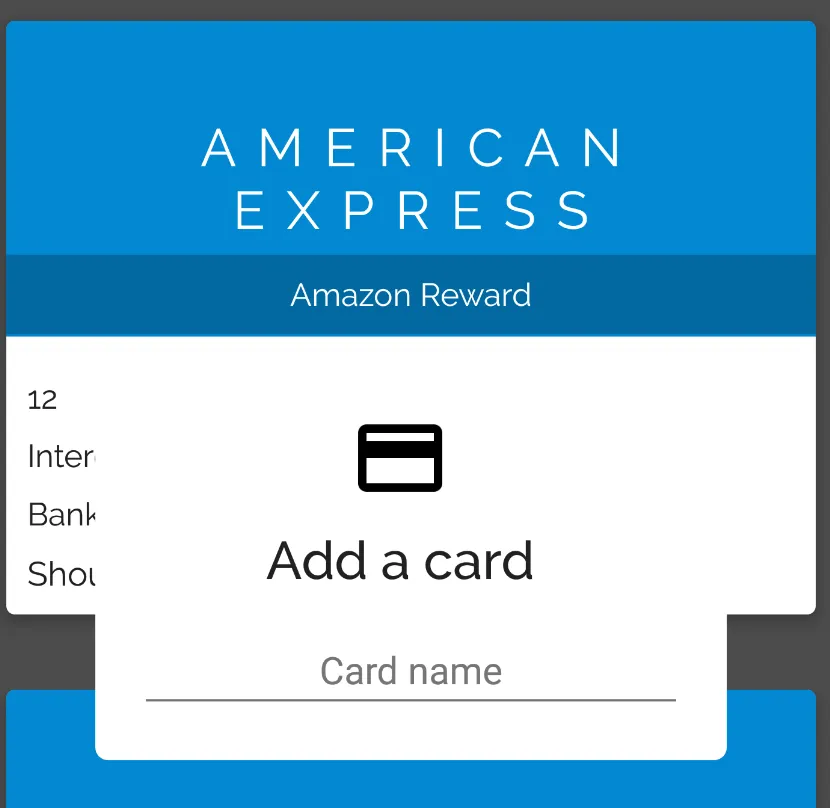Focus the Card name field
Screen dimensions: 830x808
pyautogui.click(x=410, y=672)
